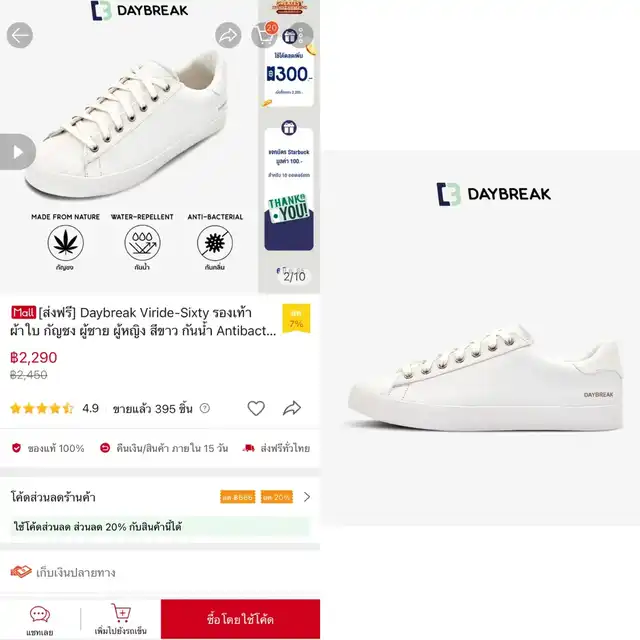Go back using the top-left arrow

tap(20, 35)
